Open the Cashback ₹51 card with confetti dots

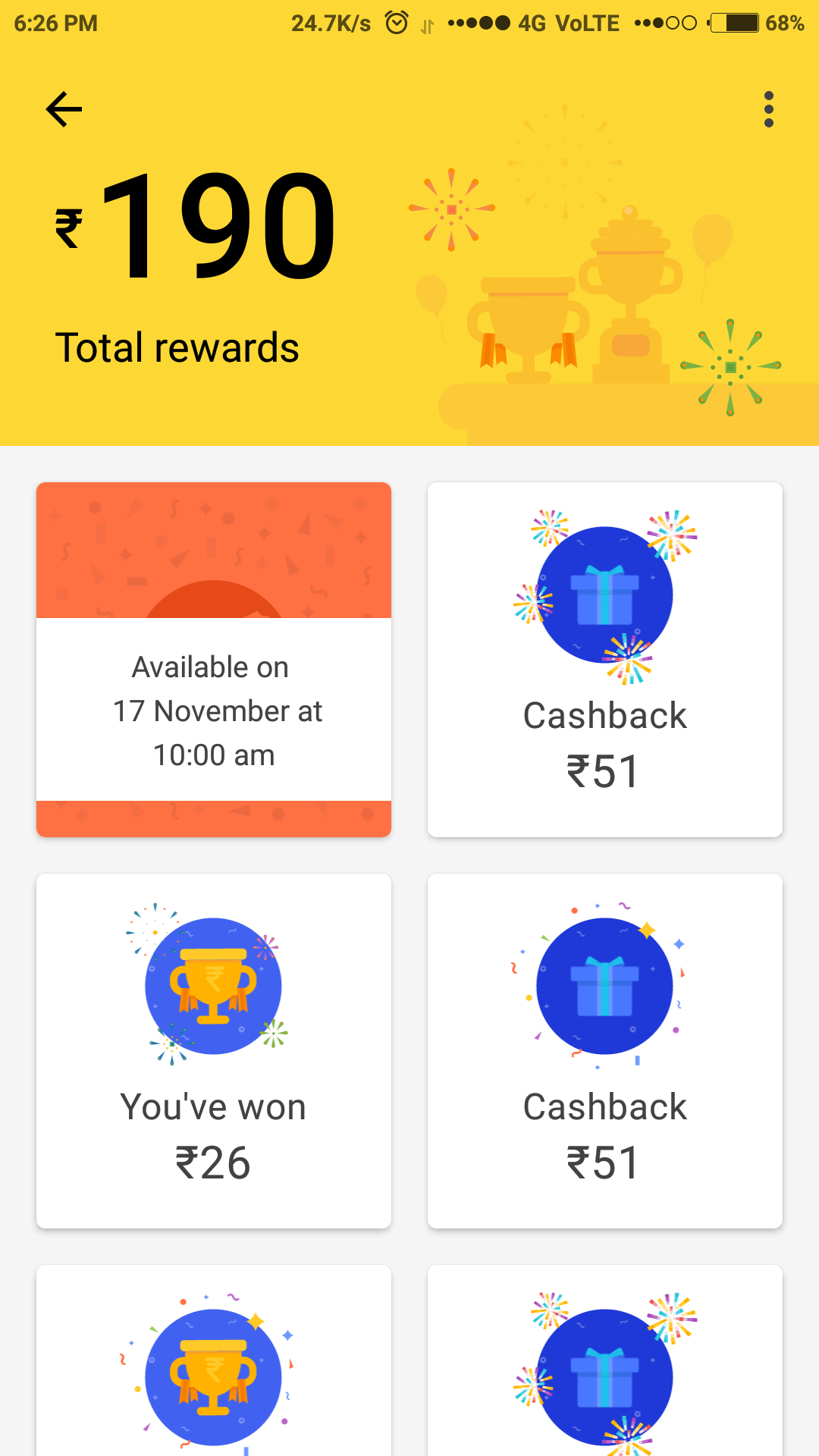coord(605,1051)
